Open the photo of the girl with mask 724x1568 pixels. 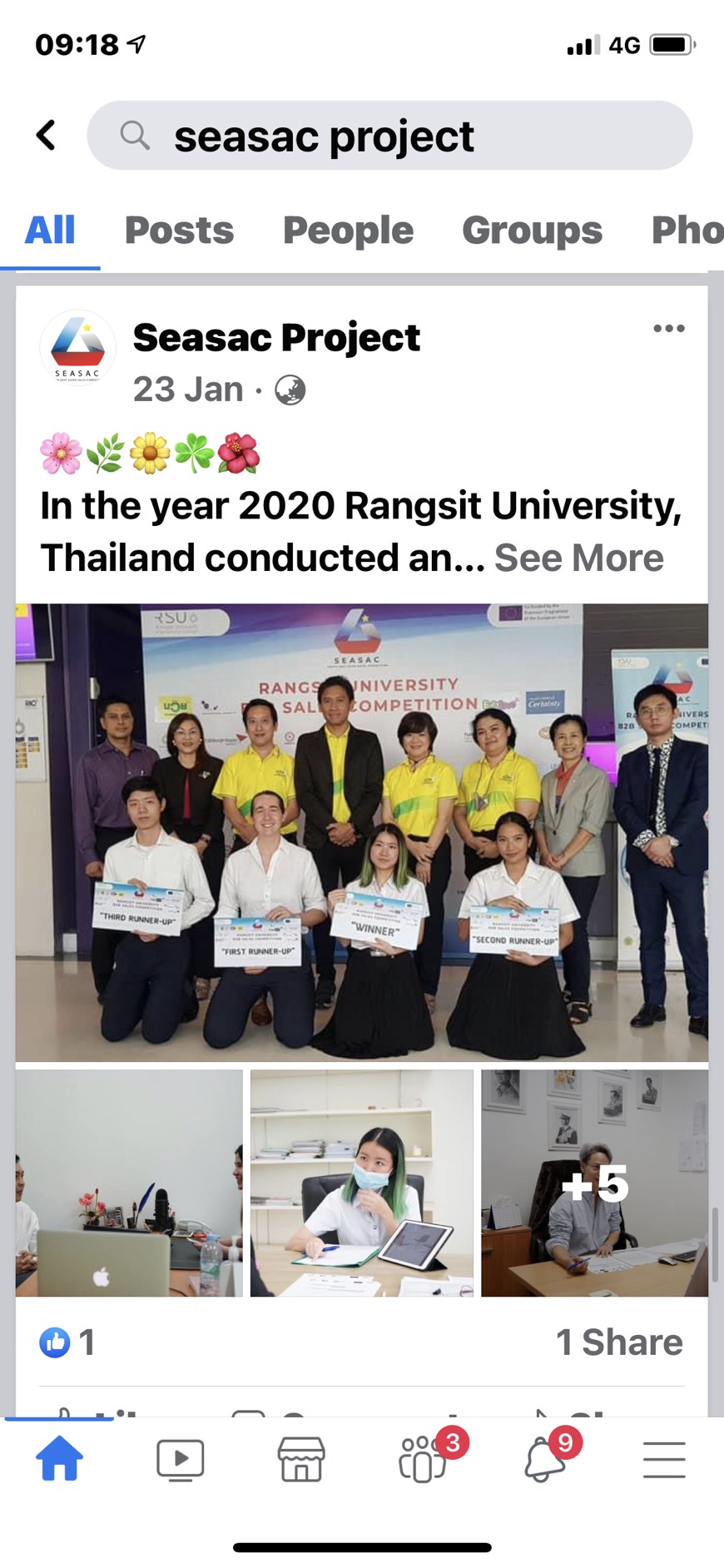click(x=362, y=1183)
